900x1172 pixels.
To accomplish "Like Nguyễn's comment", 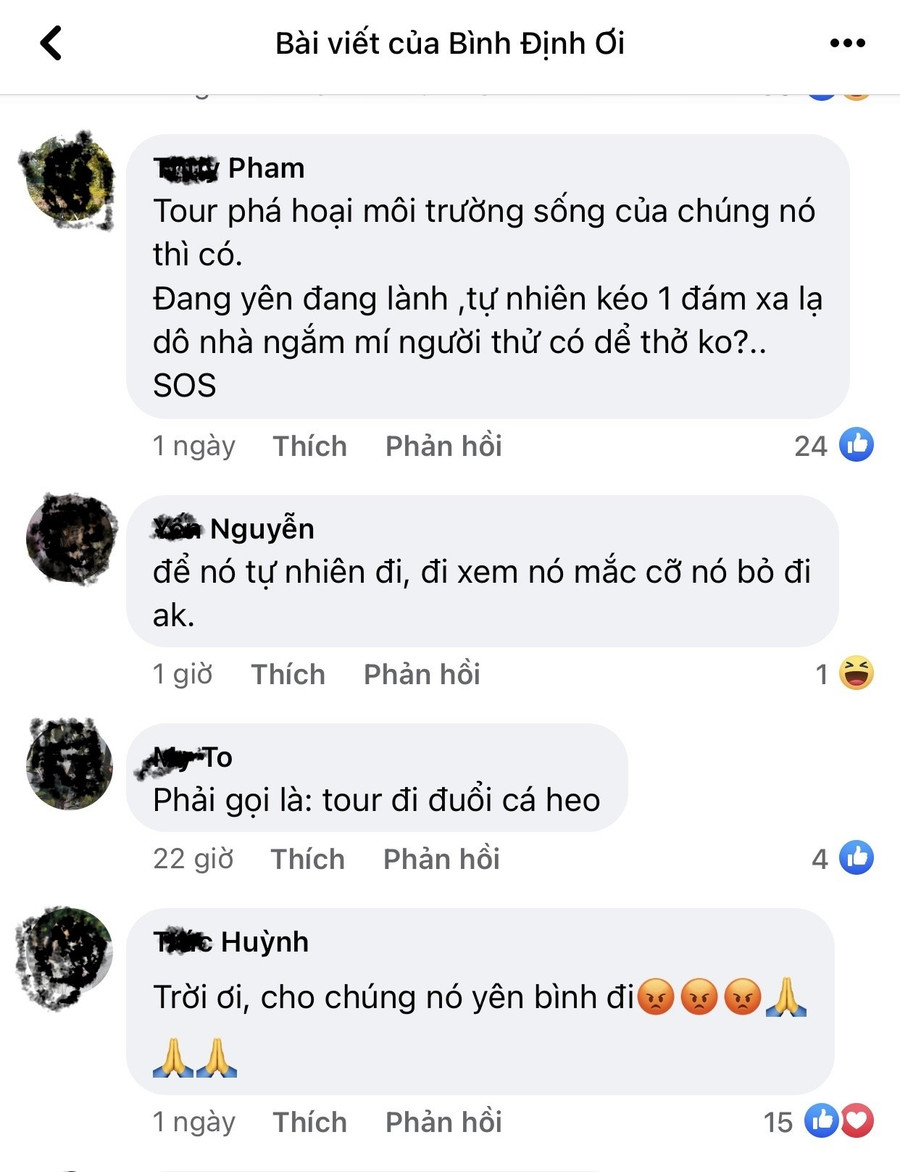I will (x=288, y=674).
